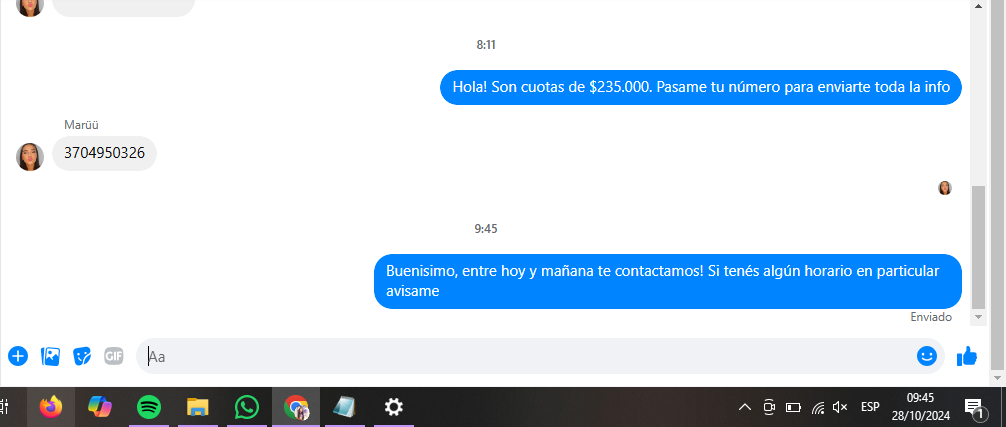
Task: Switch to Chrome in the taskbar
Action: click(296, 407)
